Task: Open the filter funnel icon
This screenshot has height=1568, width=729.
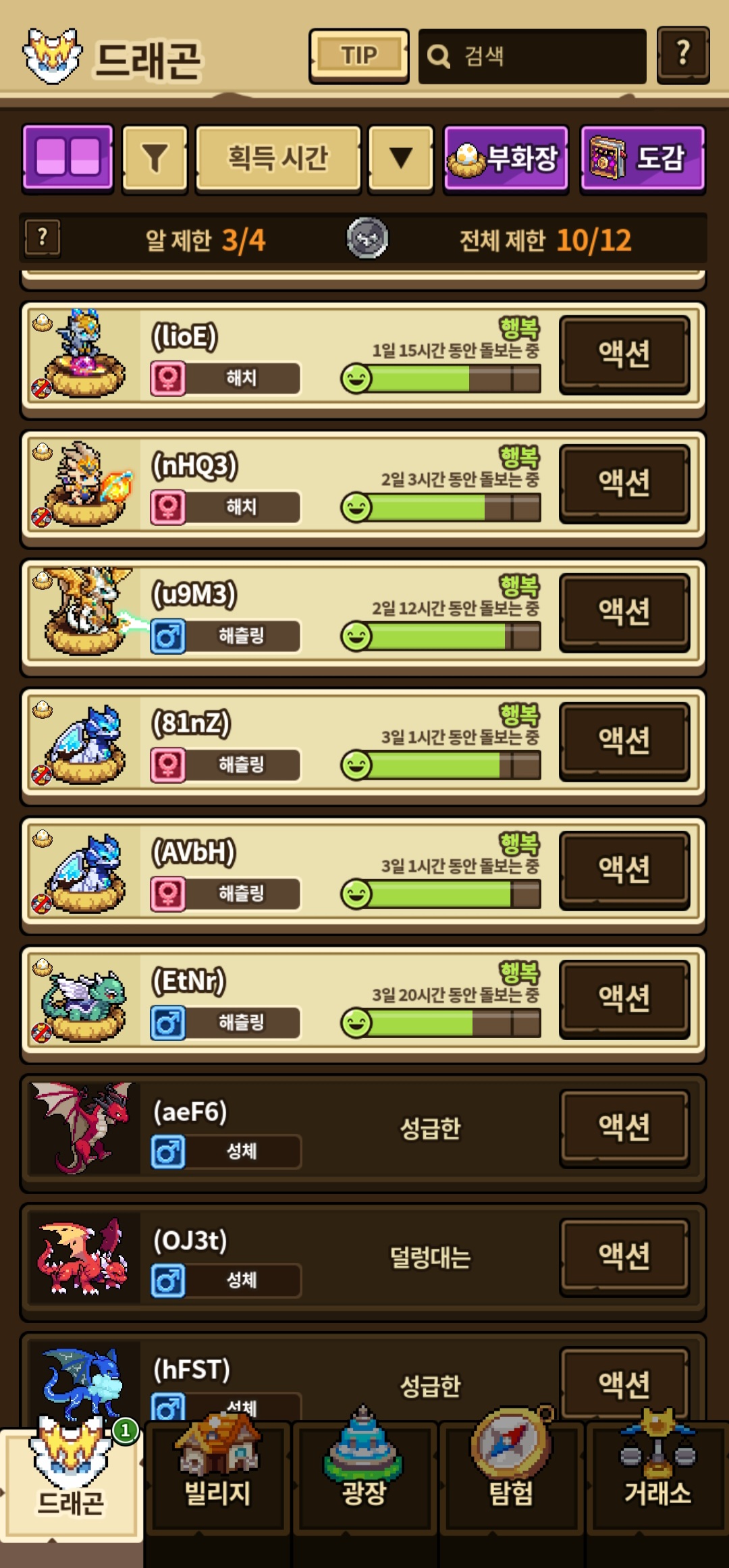Action: point(155,158)
